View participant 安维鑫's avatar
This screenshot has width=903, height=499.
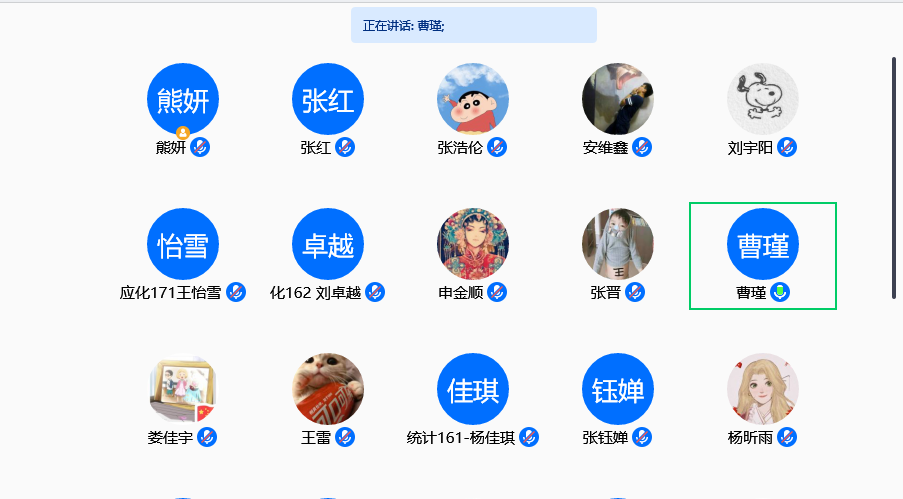tap(618, 99)
